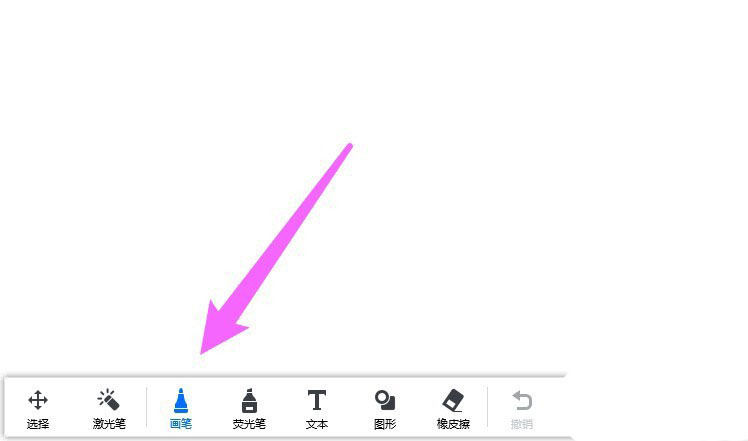Viewport: 748px width, 441px height.
Task: Pick the 选择 (select) tool
Action: [x=38, y=407]
